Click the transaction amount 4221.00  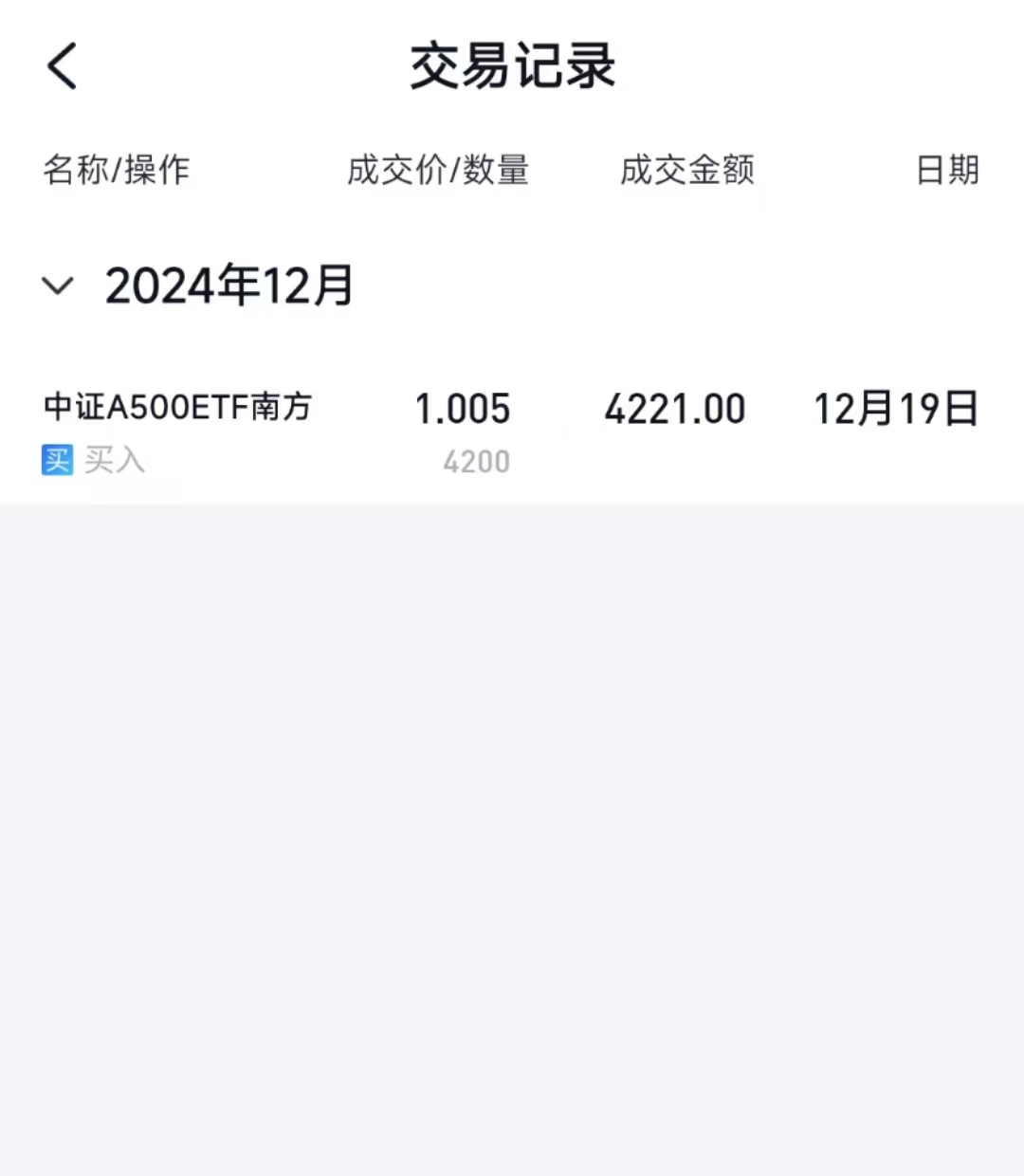675,408
